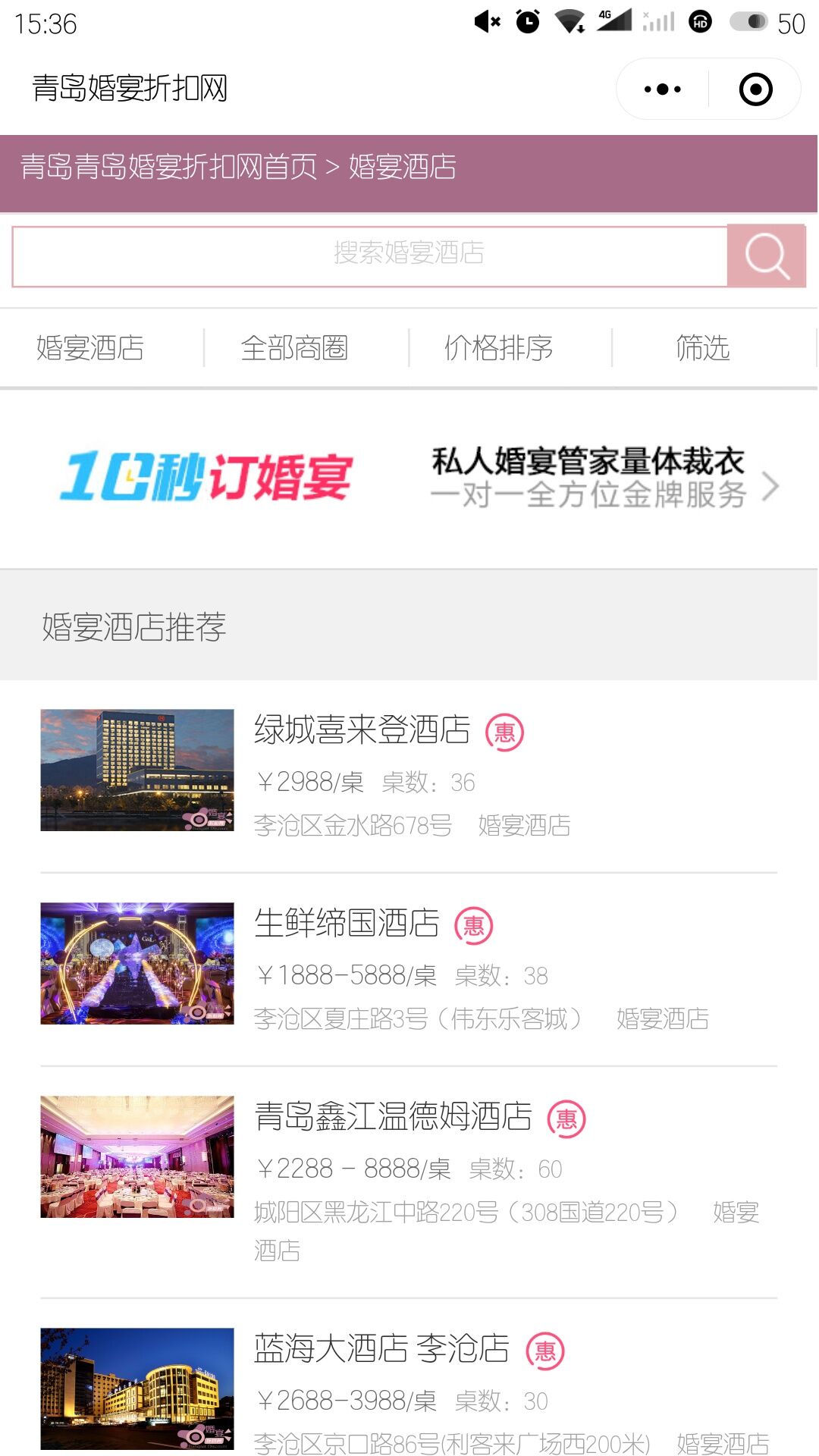Viewport: 819px width, 1456px height.
Task: View 生鲜缔国酒店 details
Action: (x=347, y=924)
